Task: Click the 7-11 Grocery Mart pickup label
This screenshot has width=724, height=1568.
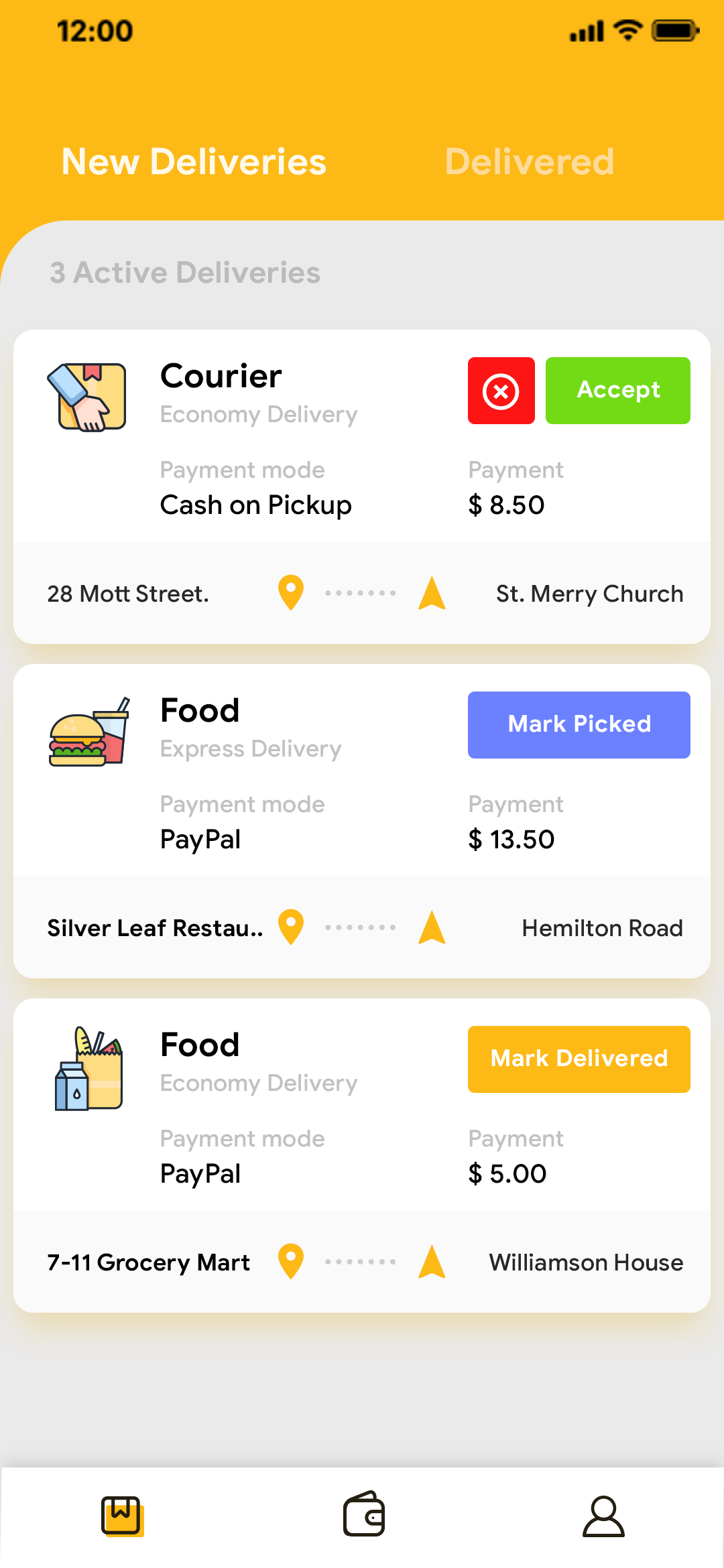Action: 148,1262
